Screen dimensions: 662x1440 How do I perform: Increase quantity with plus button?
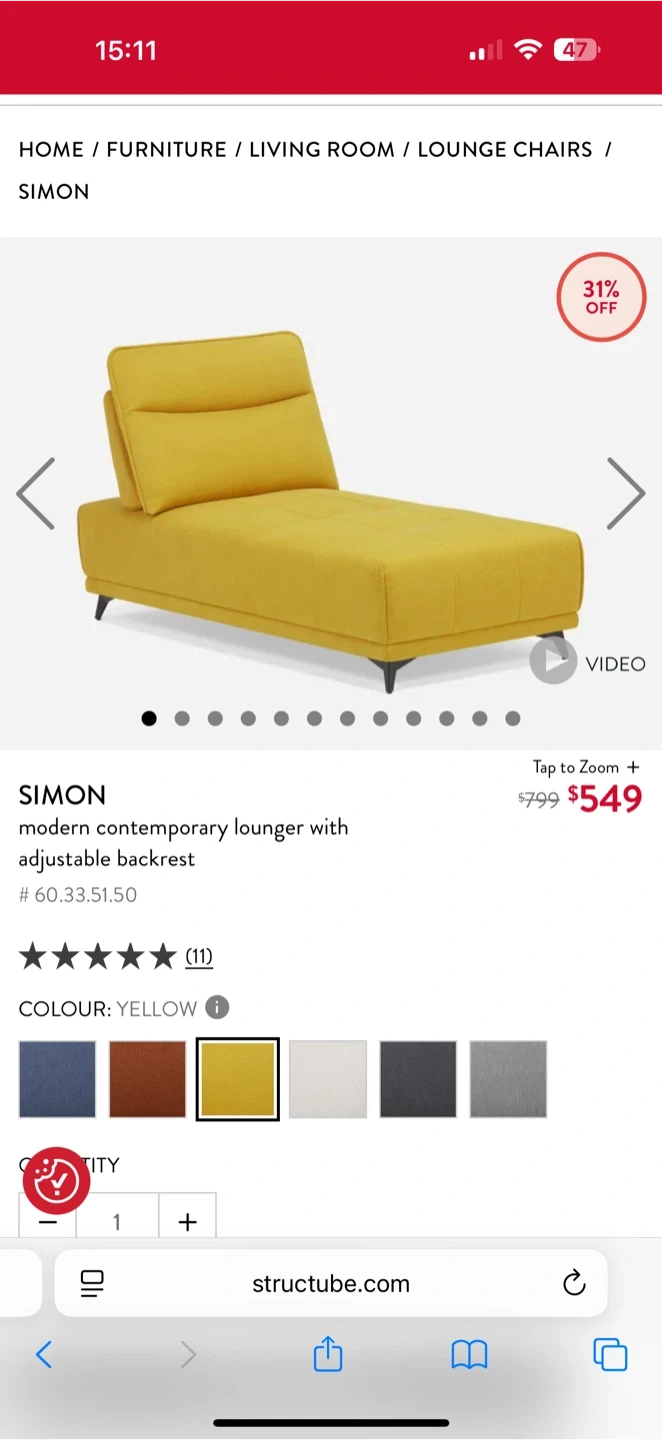point(187,1221)
